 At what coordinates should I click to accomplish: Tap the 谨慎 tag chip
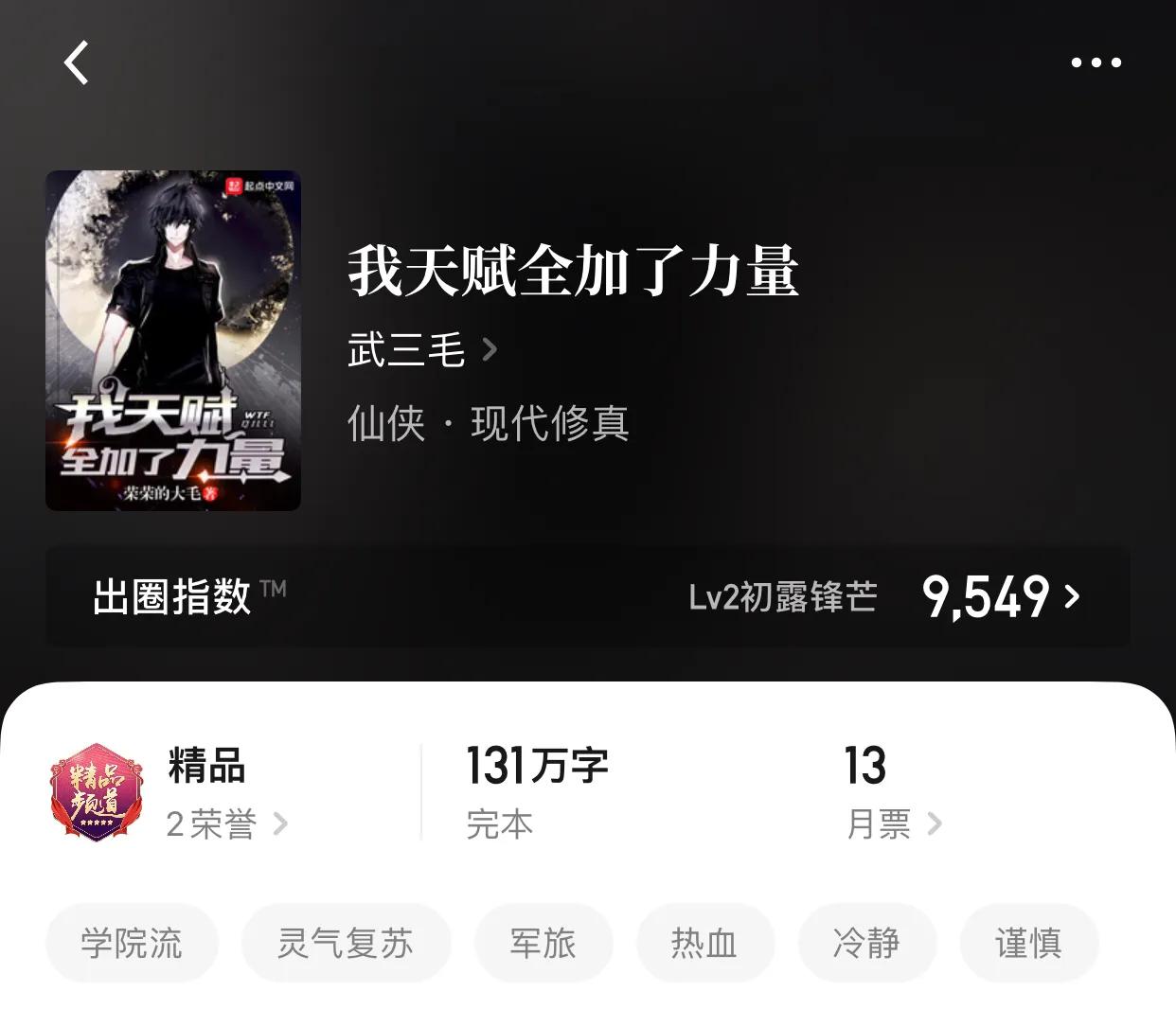1028,943
